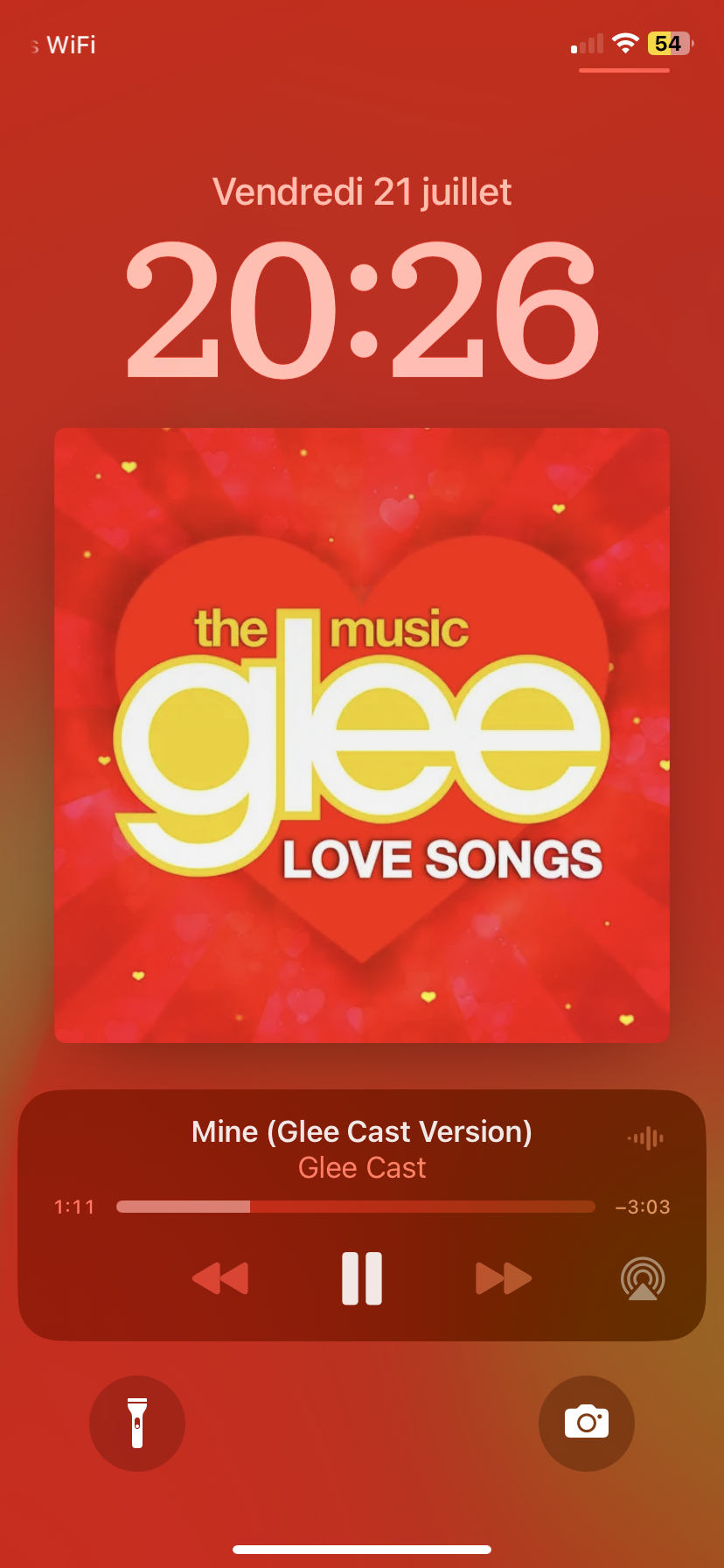The width and height of the screenshot is (724, 1568).
Task: Turn on the flashlight
Action: [137, 1424]
